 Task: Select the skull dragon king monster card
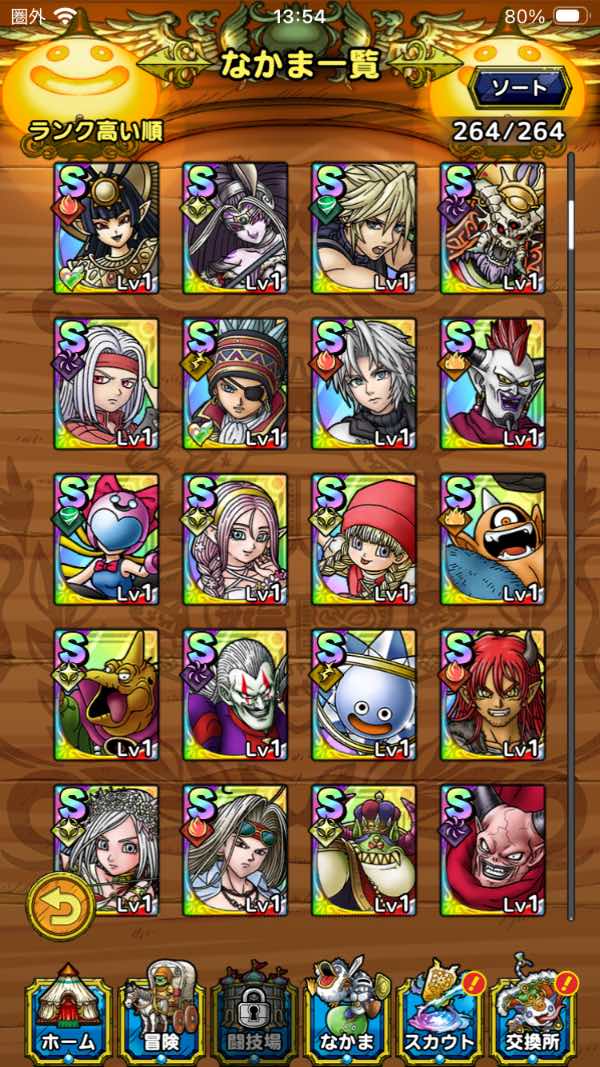(x=493, y=228)
